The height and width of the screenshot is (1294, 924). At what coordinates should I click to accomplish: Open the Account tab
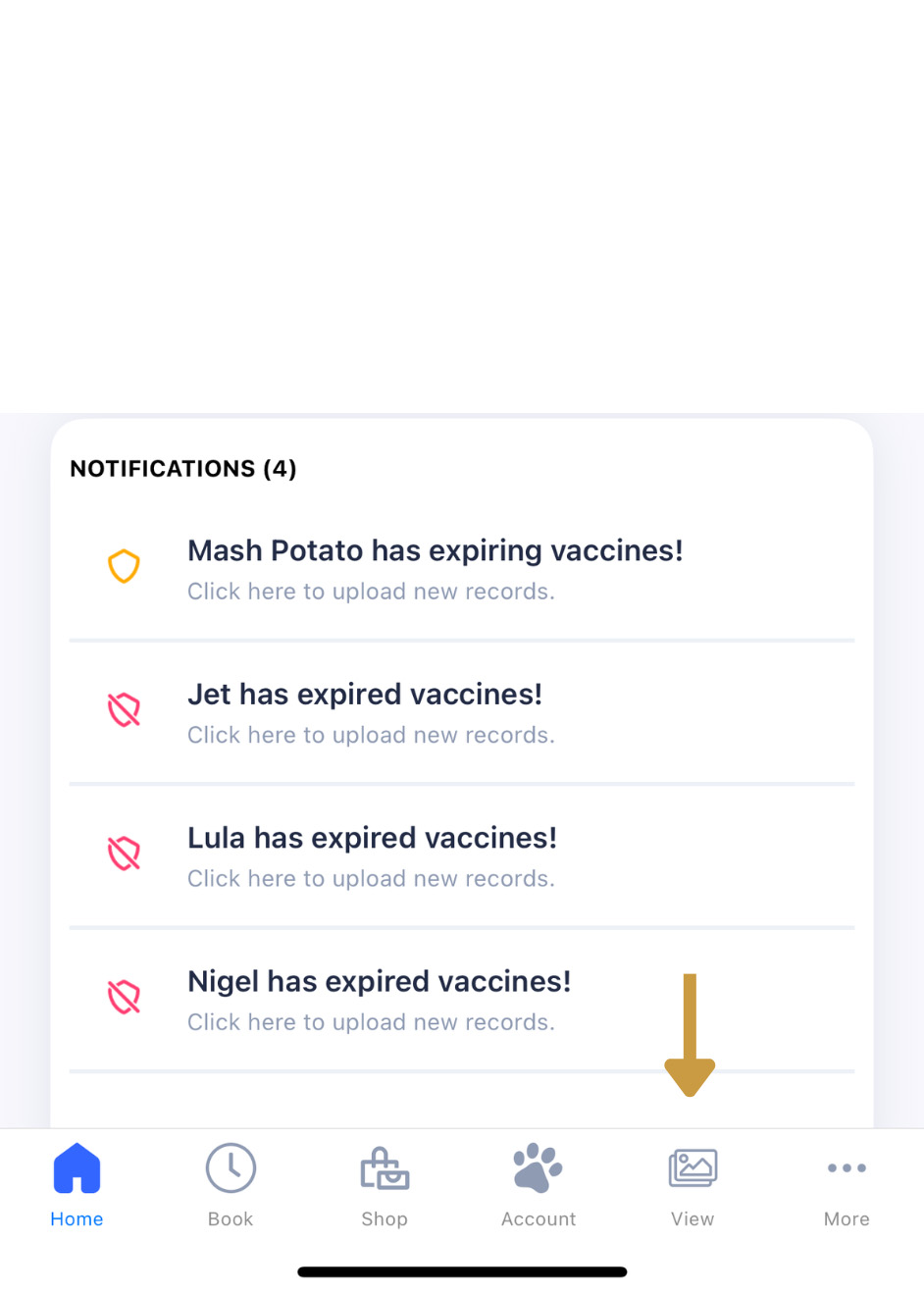[x=539, y=1184]
